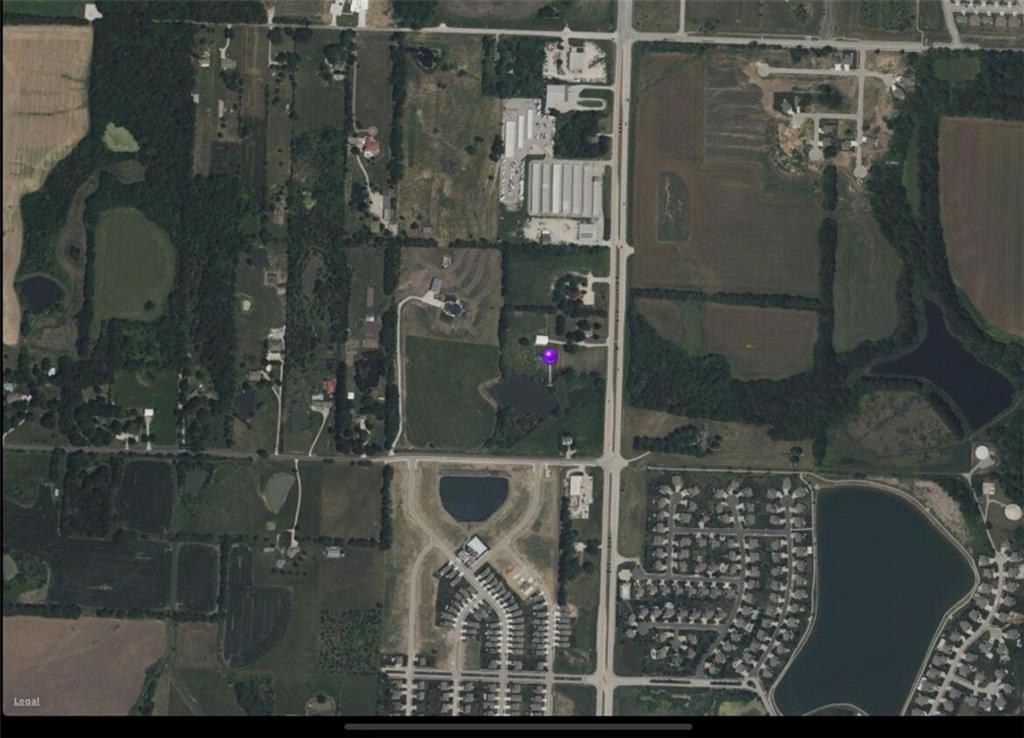Tap the purple map pin marker
Viewport: 1024px width, 738px height.
pos(549,356)
